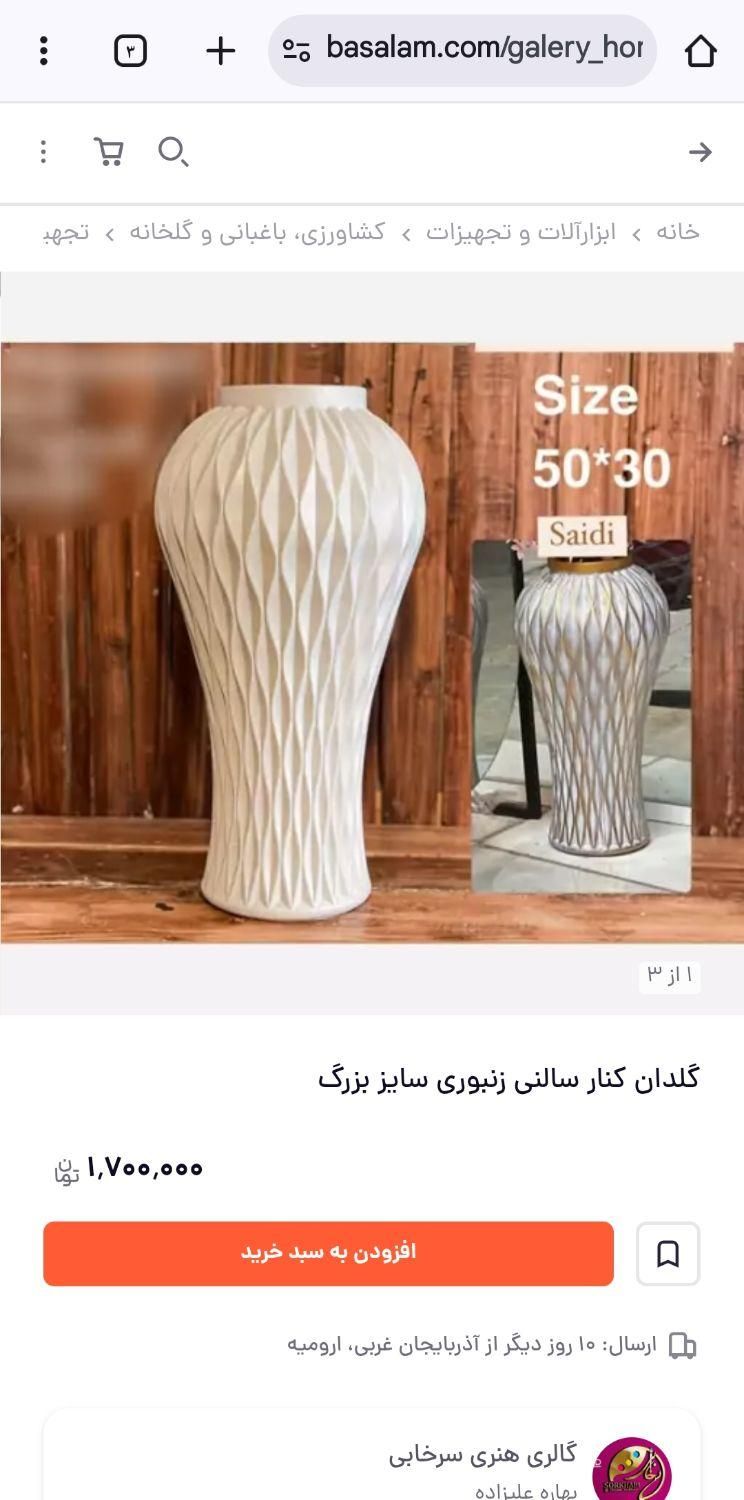Screen dimensions: 744x1500
Task: Search products on Basalam
Action: tap(172, 152)
